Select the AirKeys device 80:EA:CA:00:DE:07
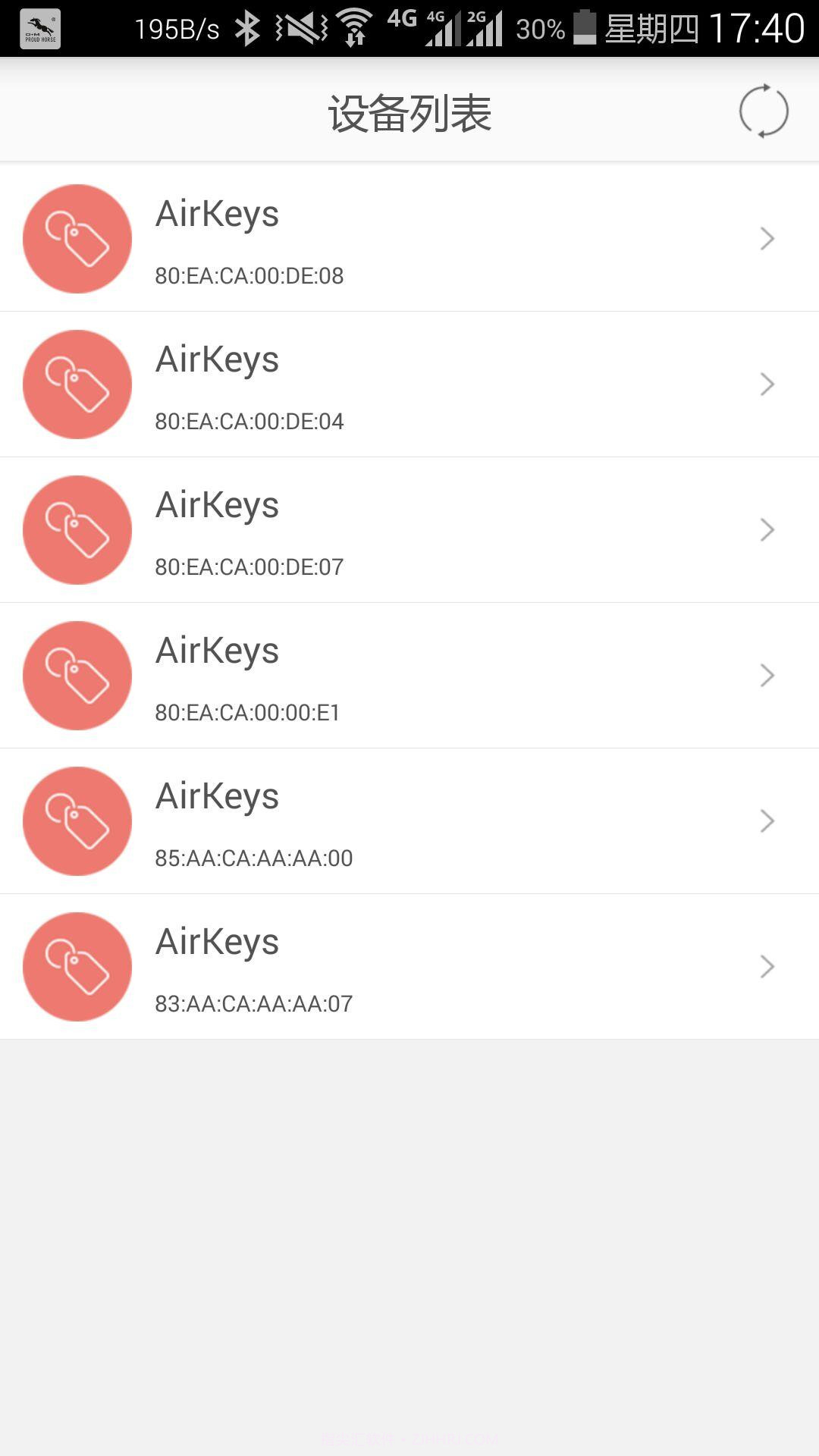819x1456 pixels. tap(409, 529)
